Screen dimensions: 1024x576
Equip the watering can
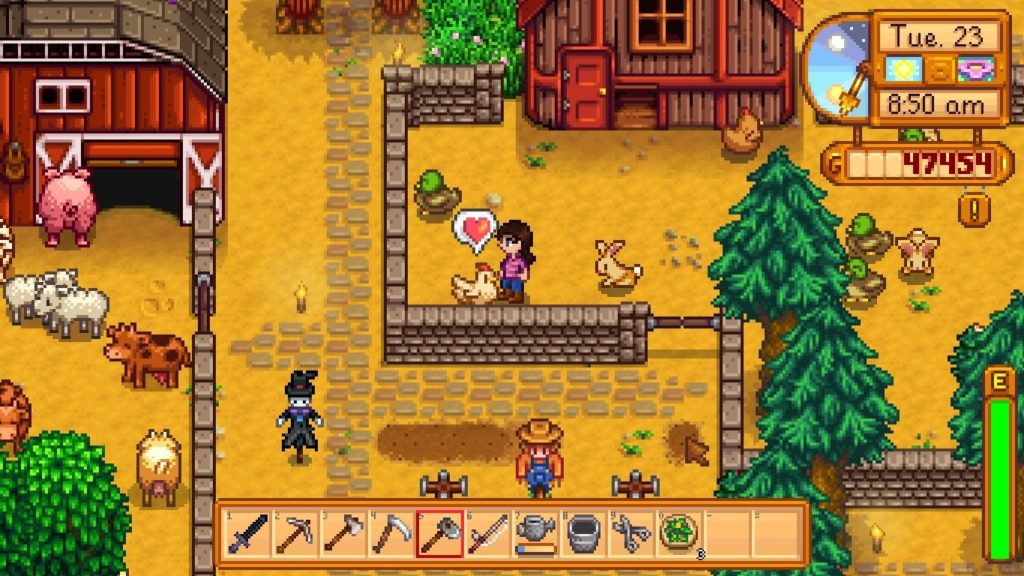(535, 533)
